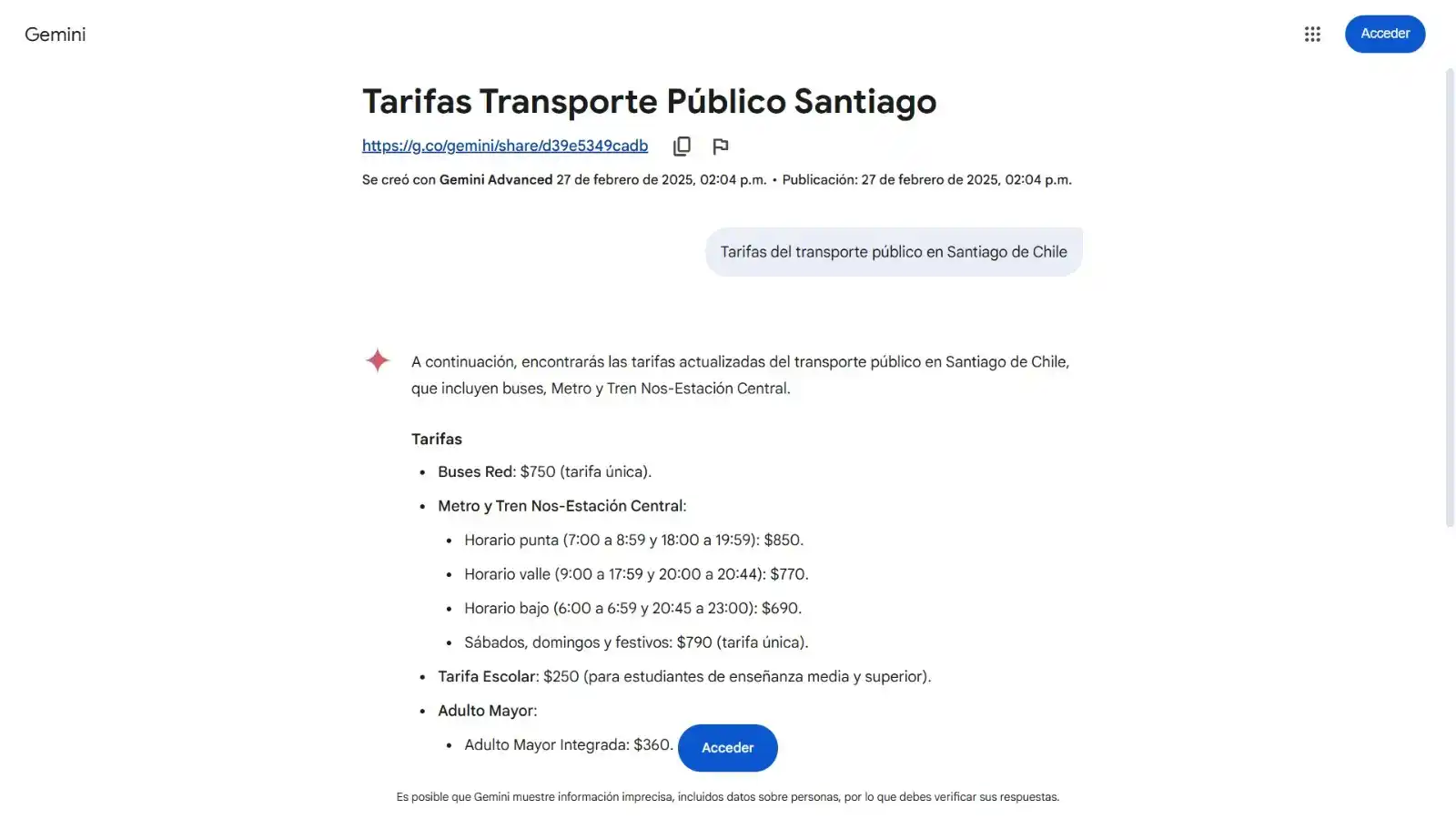Tap the Acceder button in the header
1456x819 pixels.
point(1384,35)
